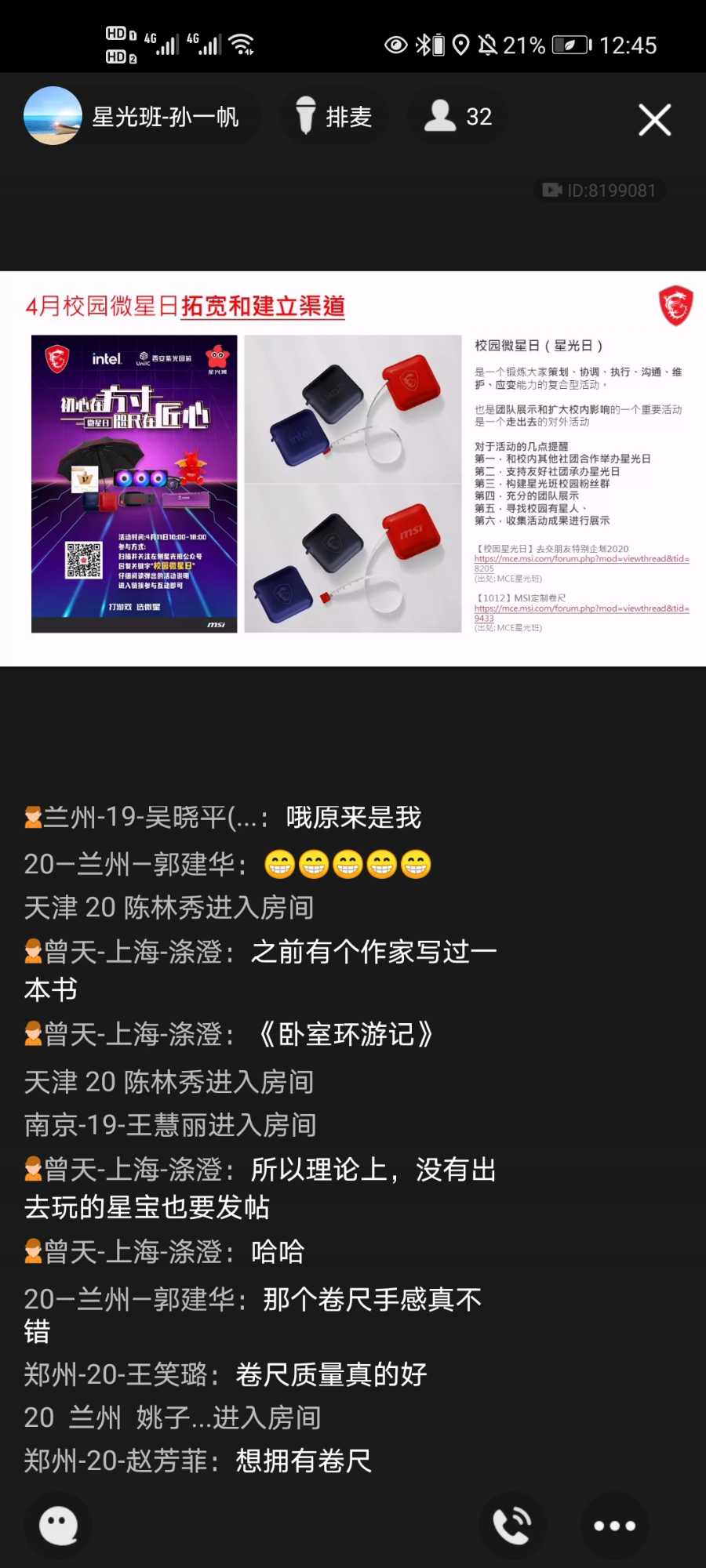Enlarge the shared 4月校园微星日 slide
This screenshot has width=706, height=1568.
point(353,469)
